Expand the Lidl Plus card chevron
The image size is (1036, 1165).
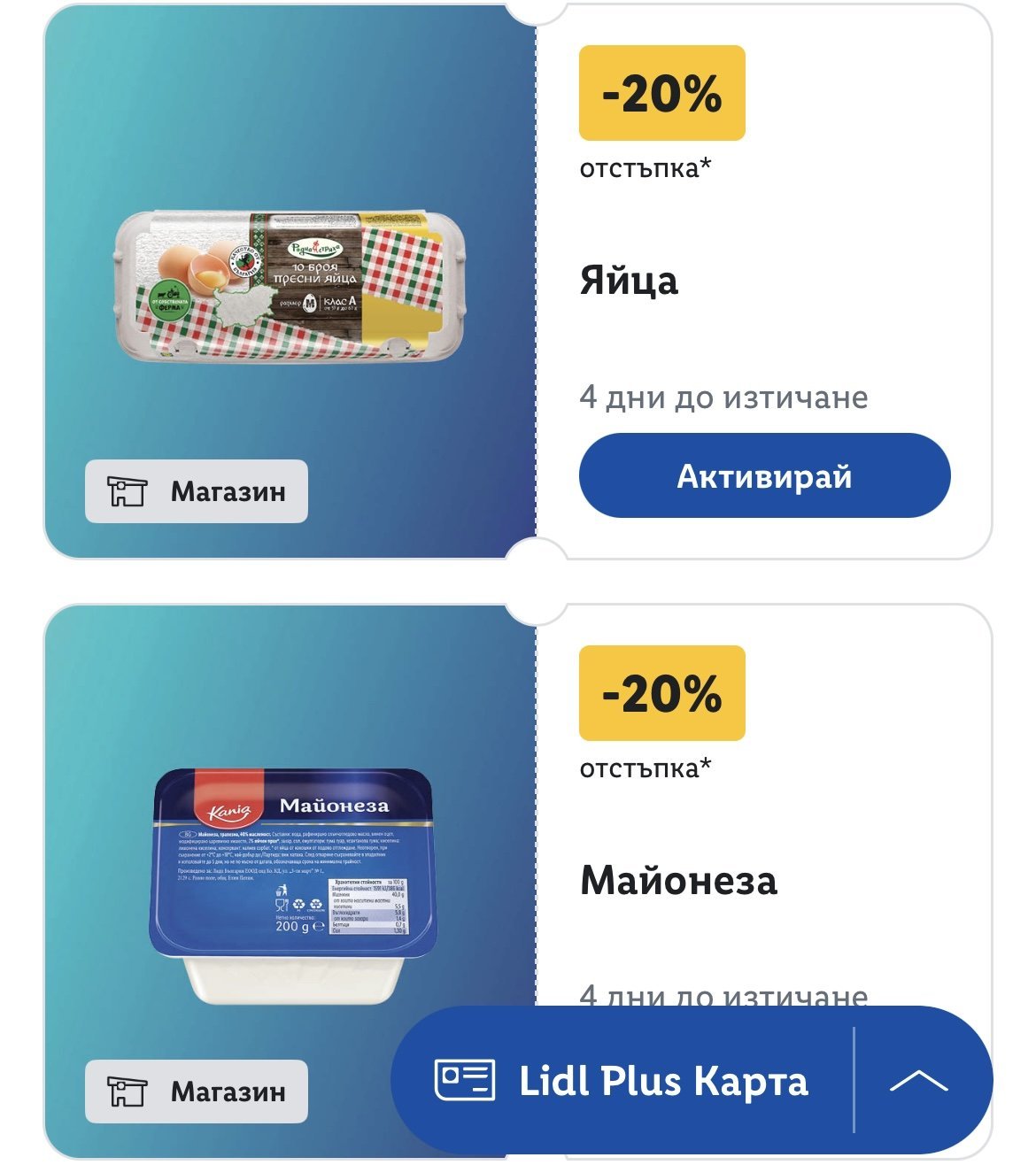click(918, 1081)
